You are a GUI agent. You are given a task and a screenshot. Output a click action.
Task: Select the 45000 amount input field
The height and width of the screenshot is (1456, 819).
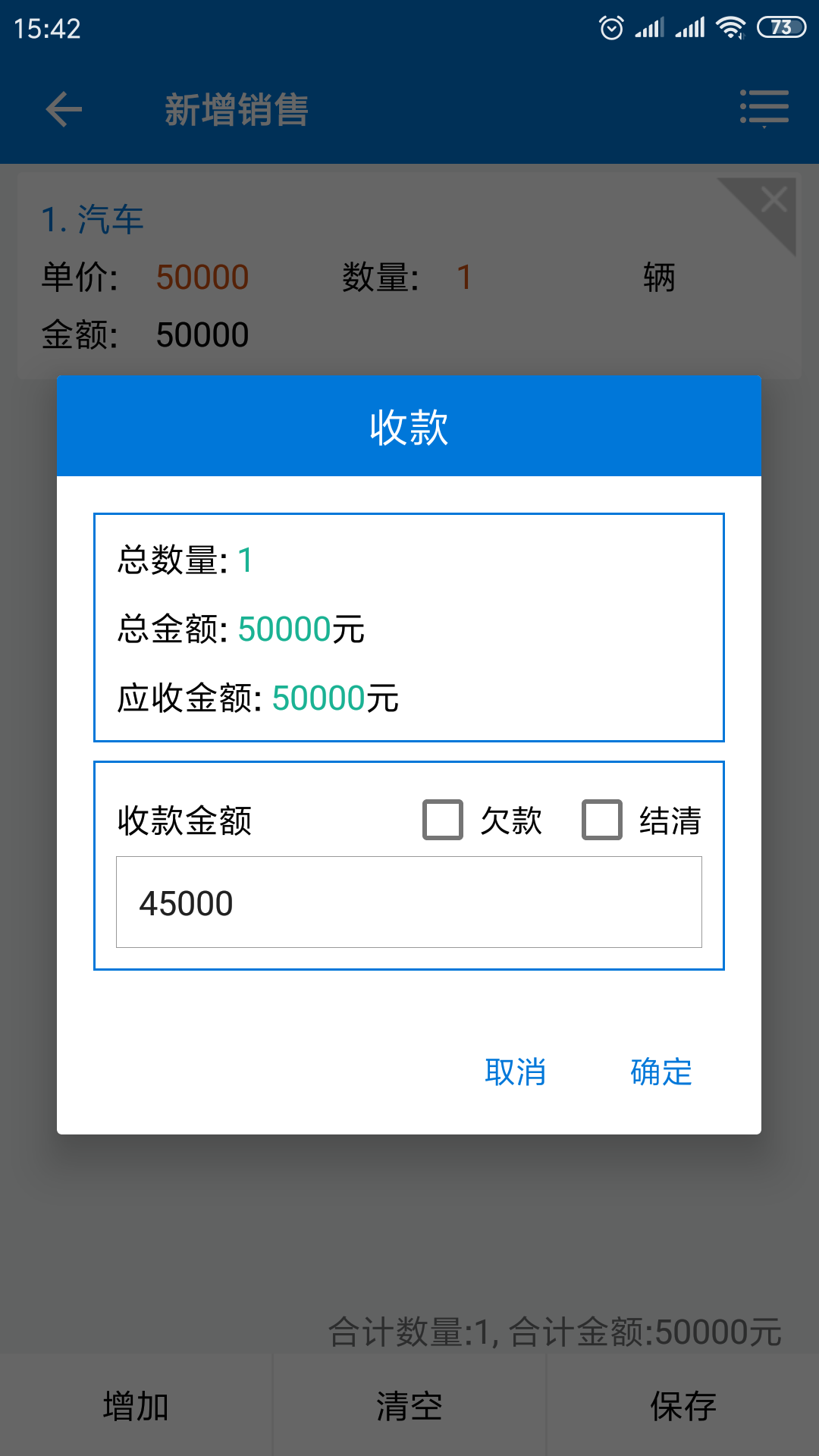409,902
